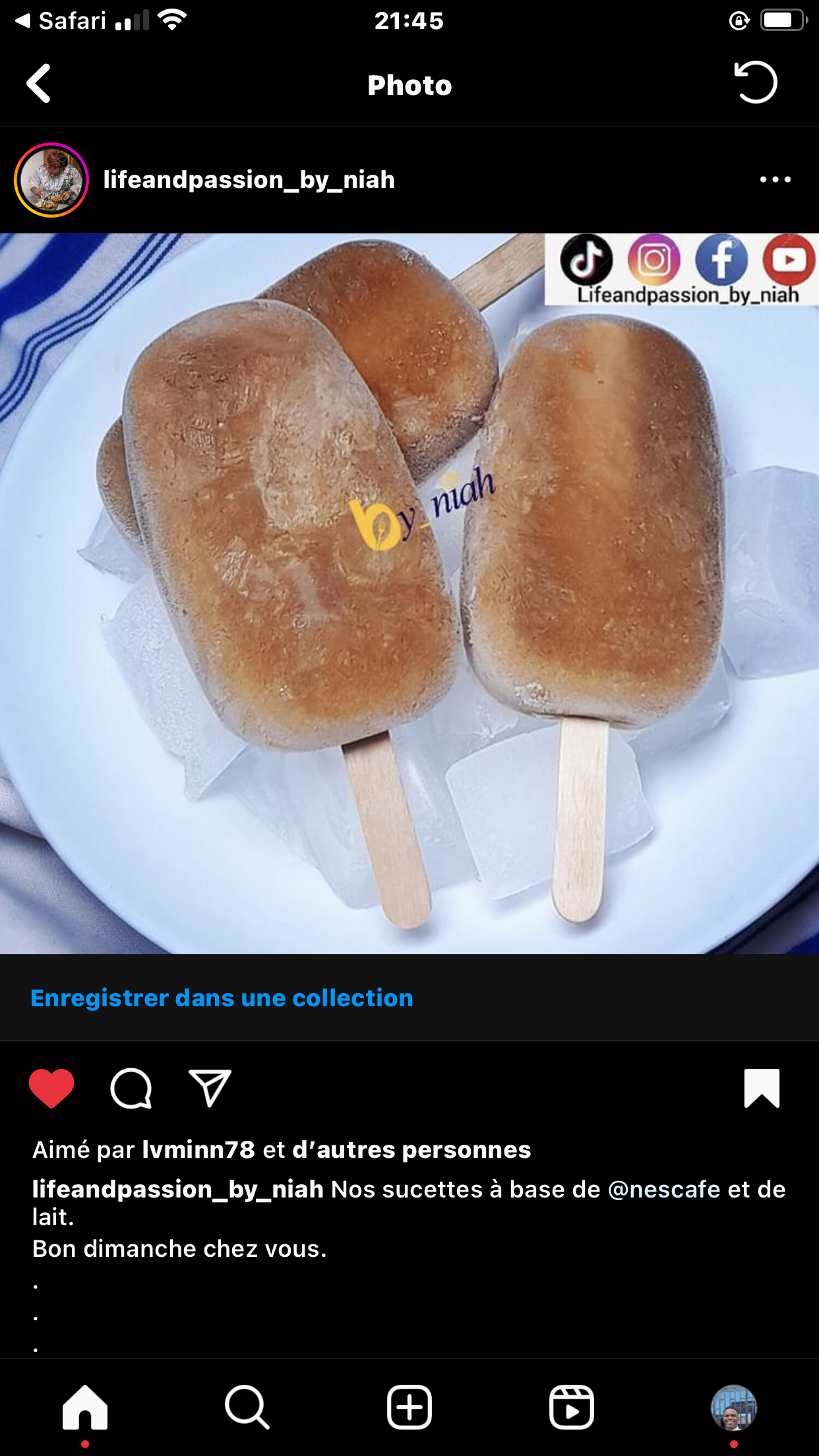
Task: Switch to the Search tab
Action: coord(247,1407)
